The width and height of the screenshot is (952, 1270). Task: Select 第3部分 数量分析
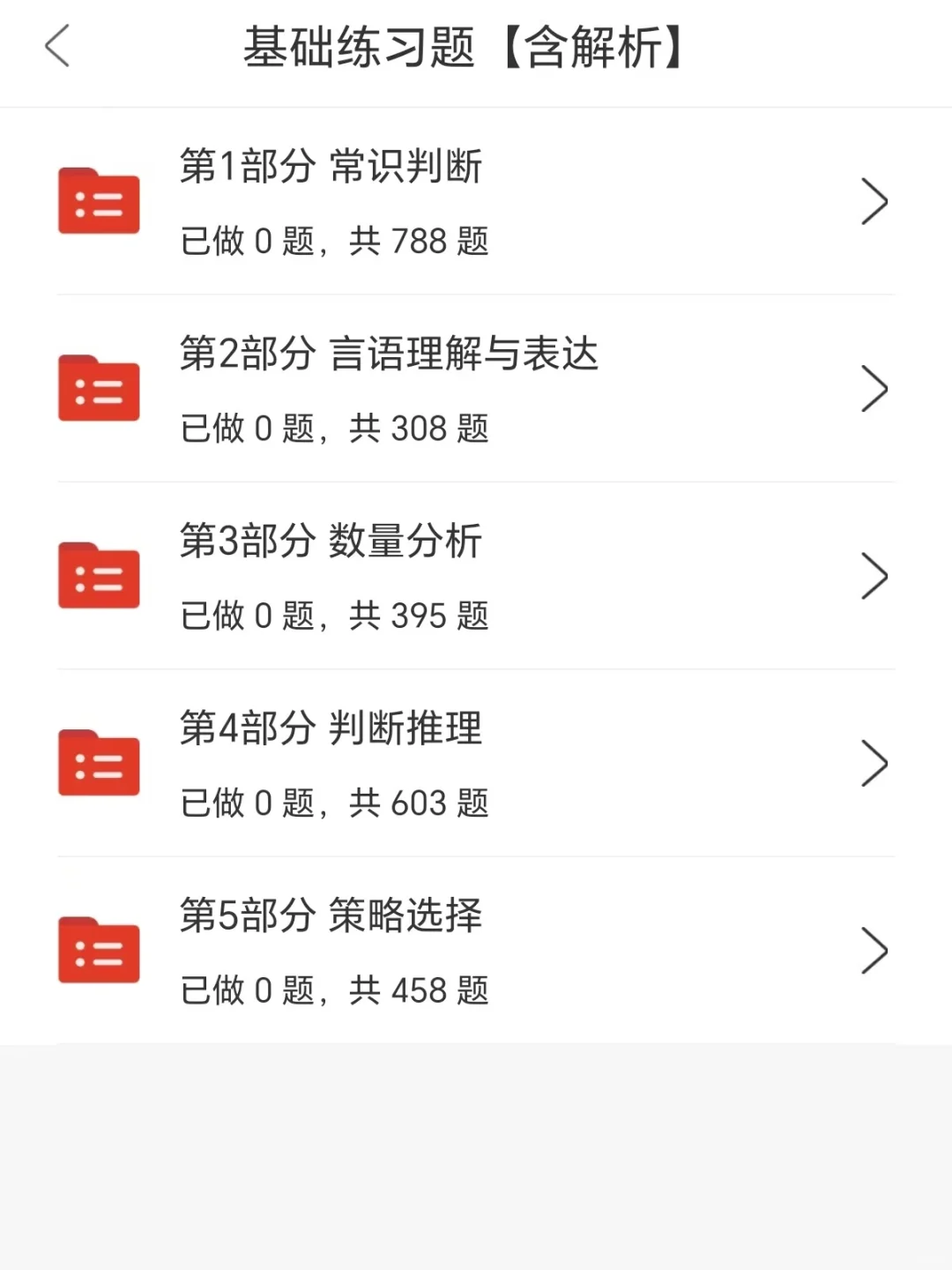coord(476,577)
